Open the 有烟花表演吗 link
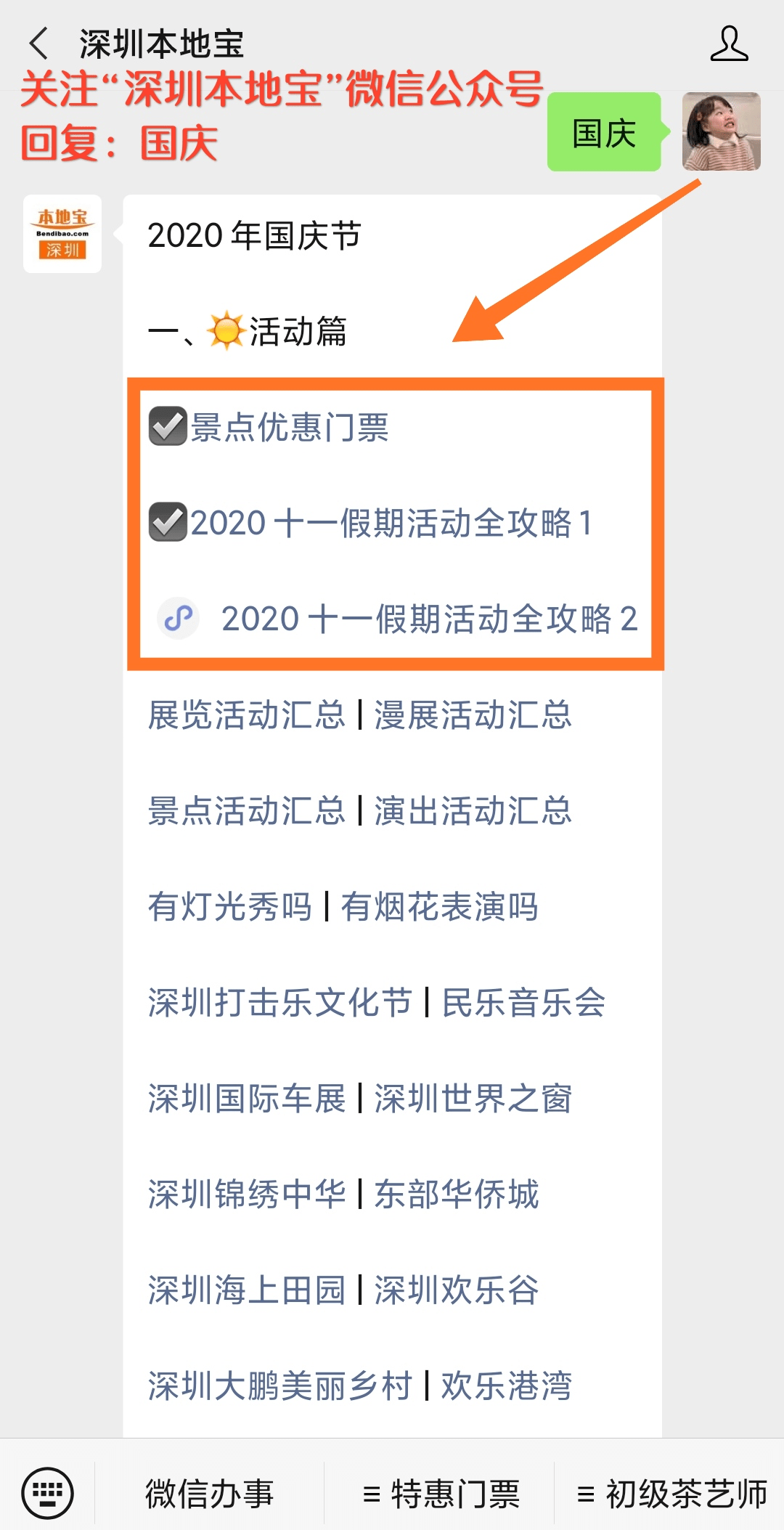784x1530 pixels. (439, 906)
